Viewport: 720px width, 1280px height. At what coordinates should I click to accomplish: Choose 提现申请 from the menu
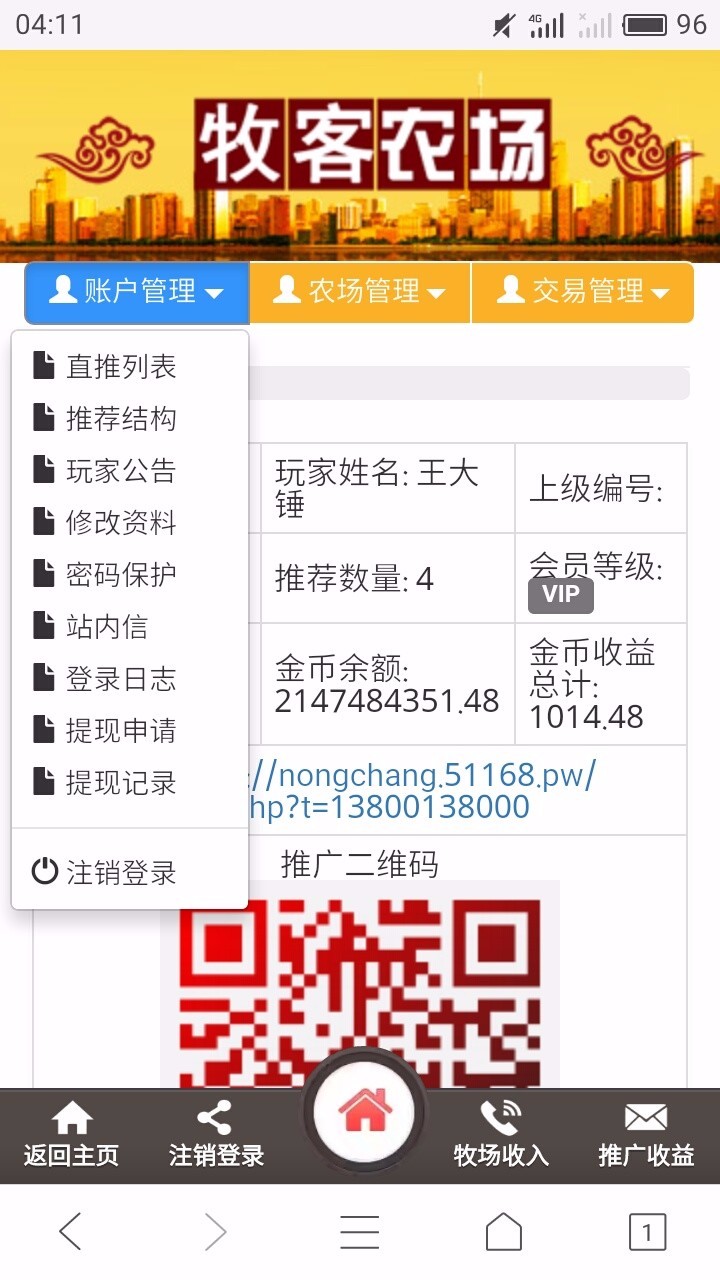pos(120,731)
